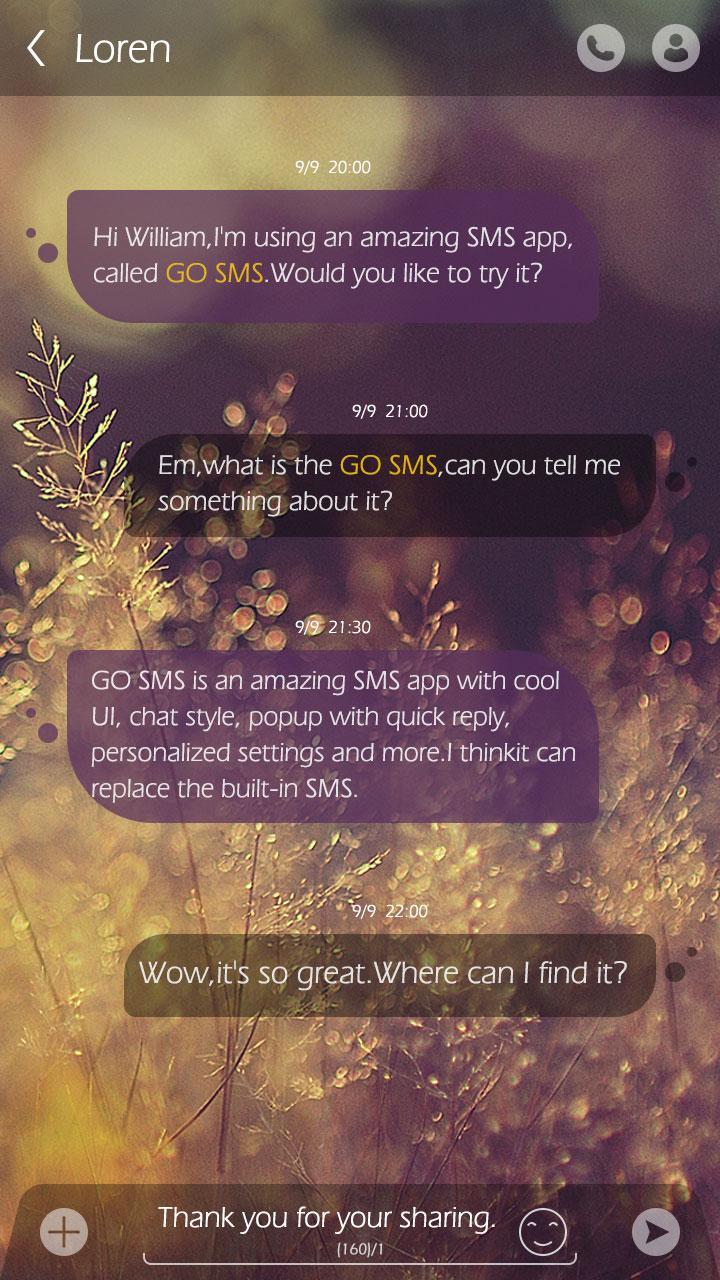Tap the send message arrow icon
This screenshot has width=720, height=1280.
pos(658,1231)
